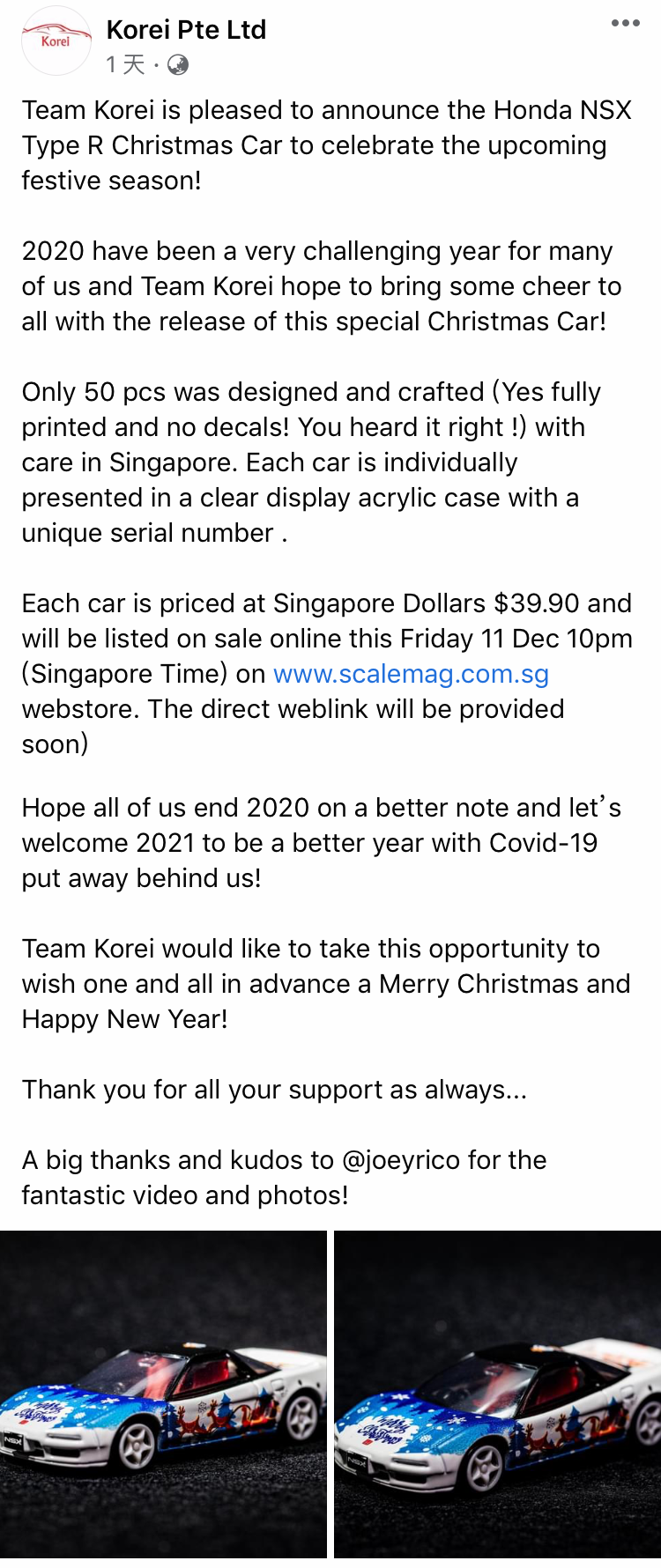Screen dimensions: 661x1568
Task: Open Korei Pte Ltd profile picture
Action: coord(56,41)
